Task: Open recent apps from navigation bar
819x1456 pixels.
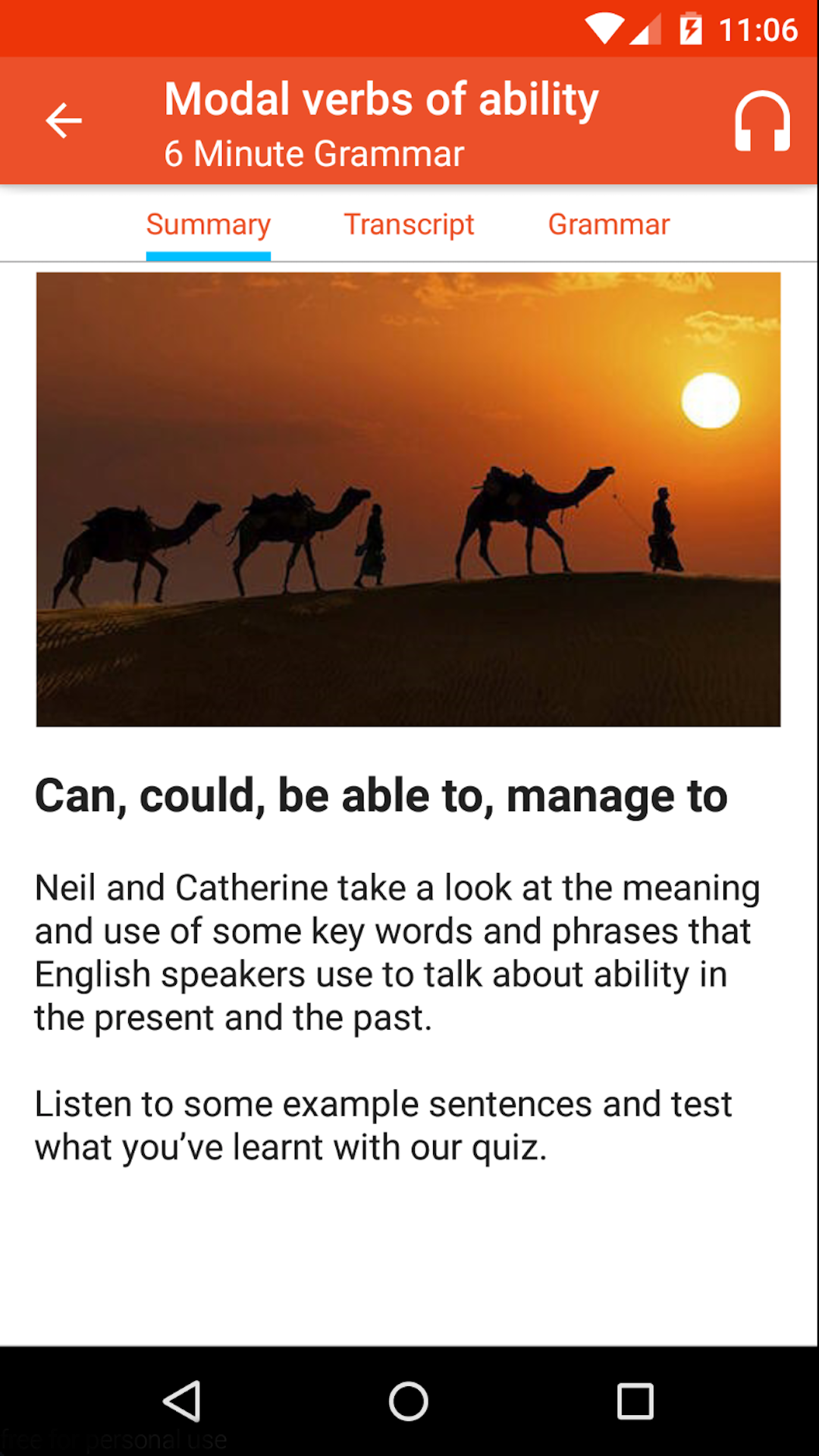Action: click(x=635, y=1401)
